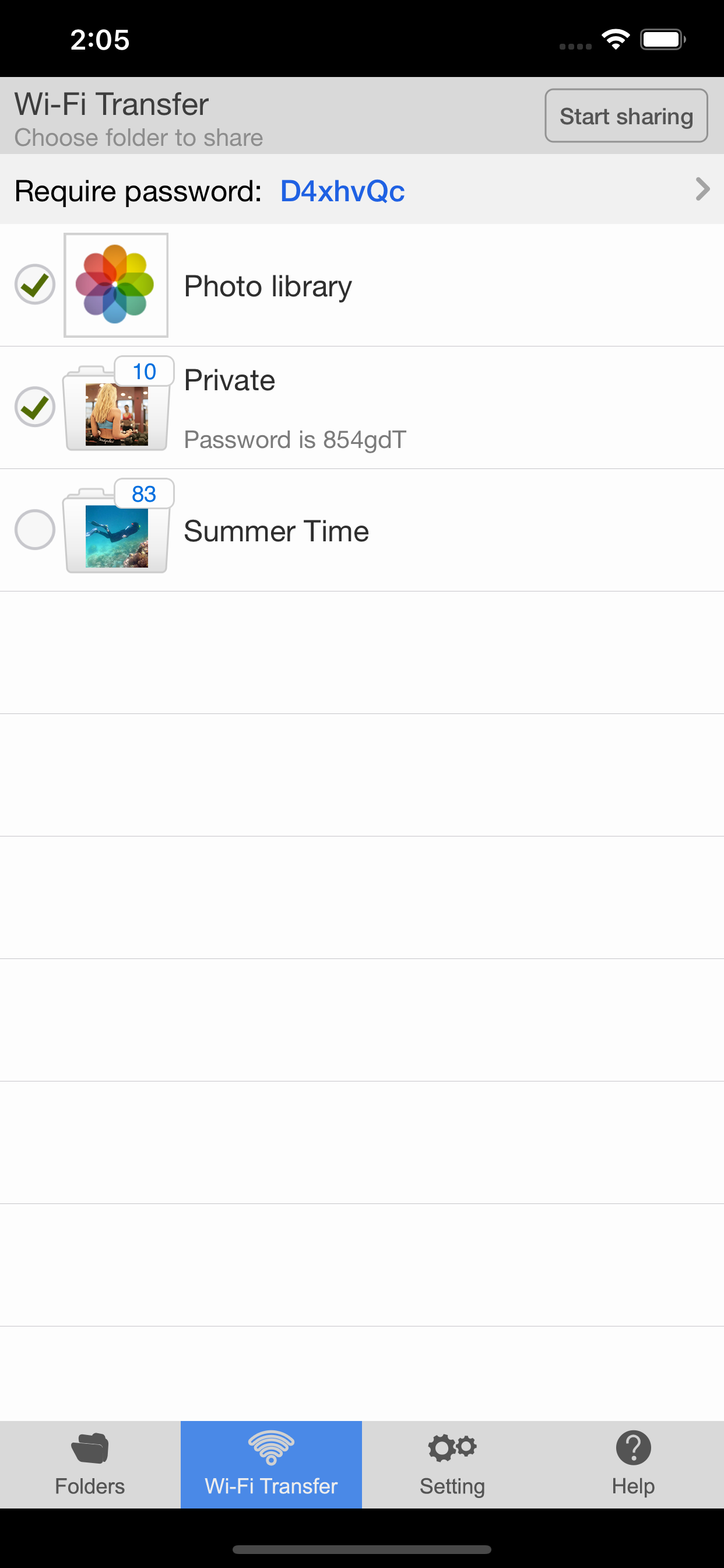Open the Require password setting

tap(361, 190)
